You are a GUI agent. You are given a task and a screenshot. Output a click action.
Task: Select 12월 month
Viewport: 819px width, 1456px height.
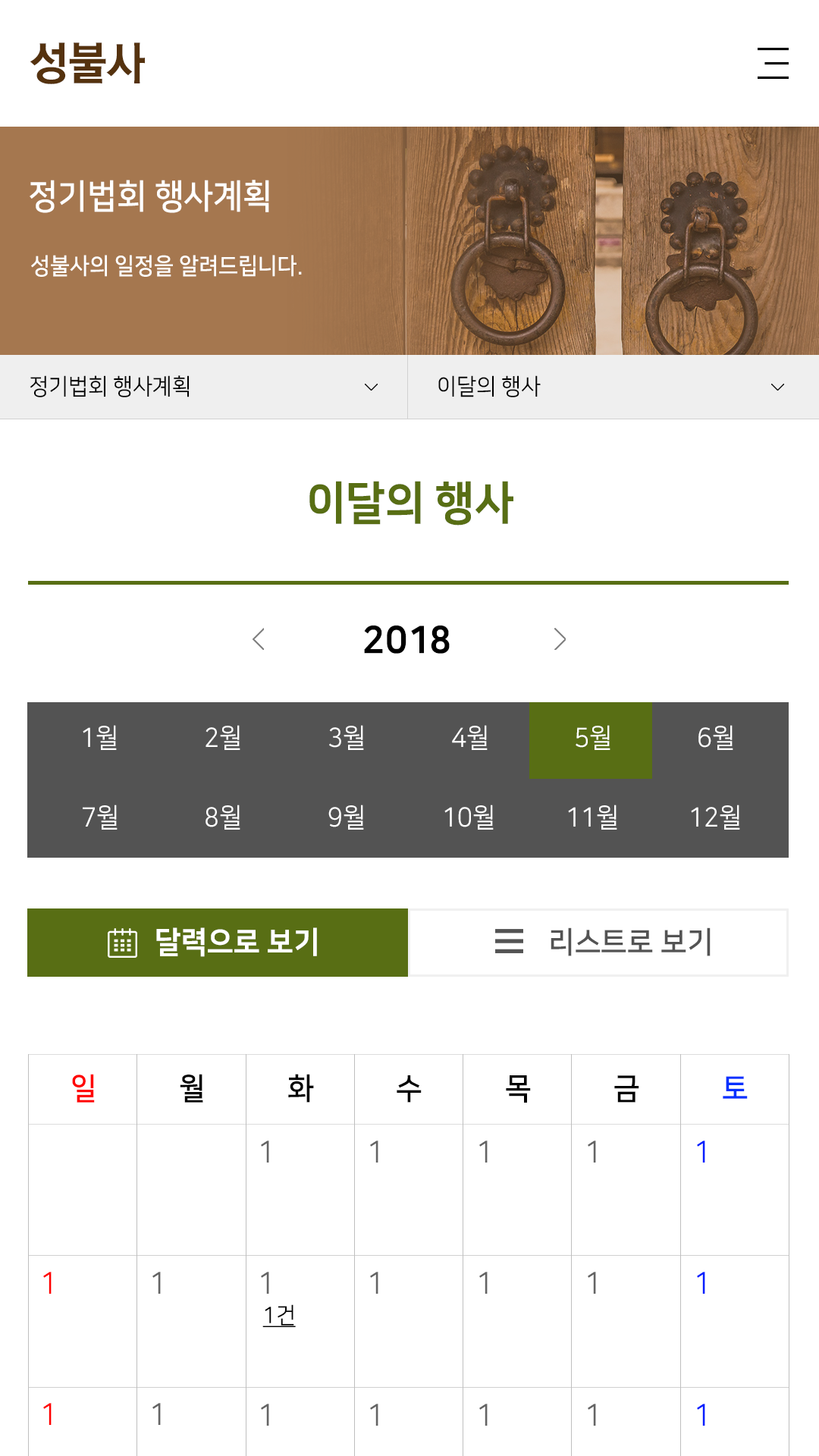715,817
